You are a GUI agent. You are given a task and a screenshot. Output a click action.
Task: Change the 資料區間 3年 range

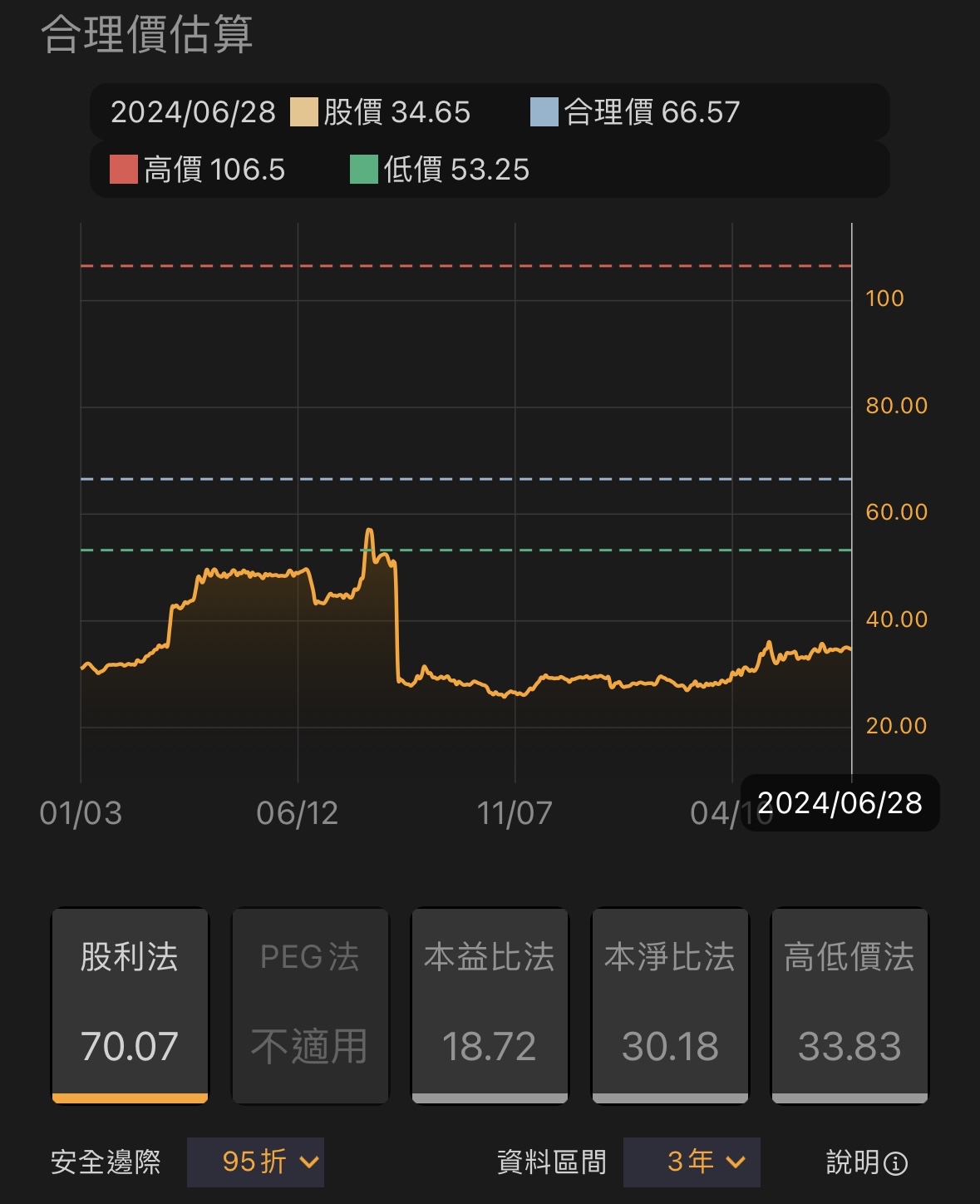tap(692, 1162)
